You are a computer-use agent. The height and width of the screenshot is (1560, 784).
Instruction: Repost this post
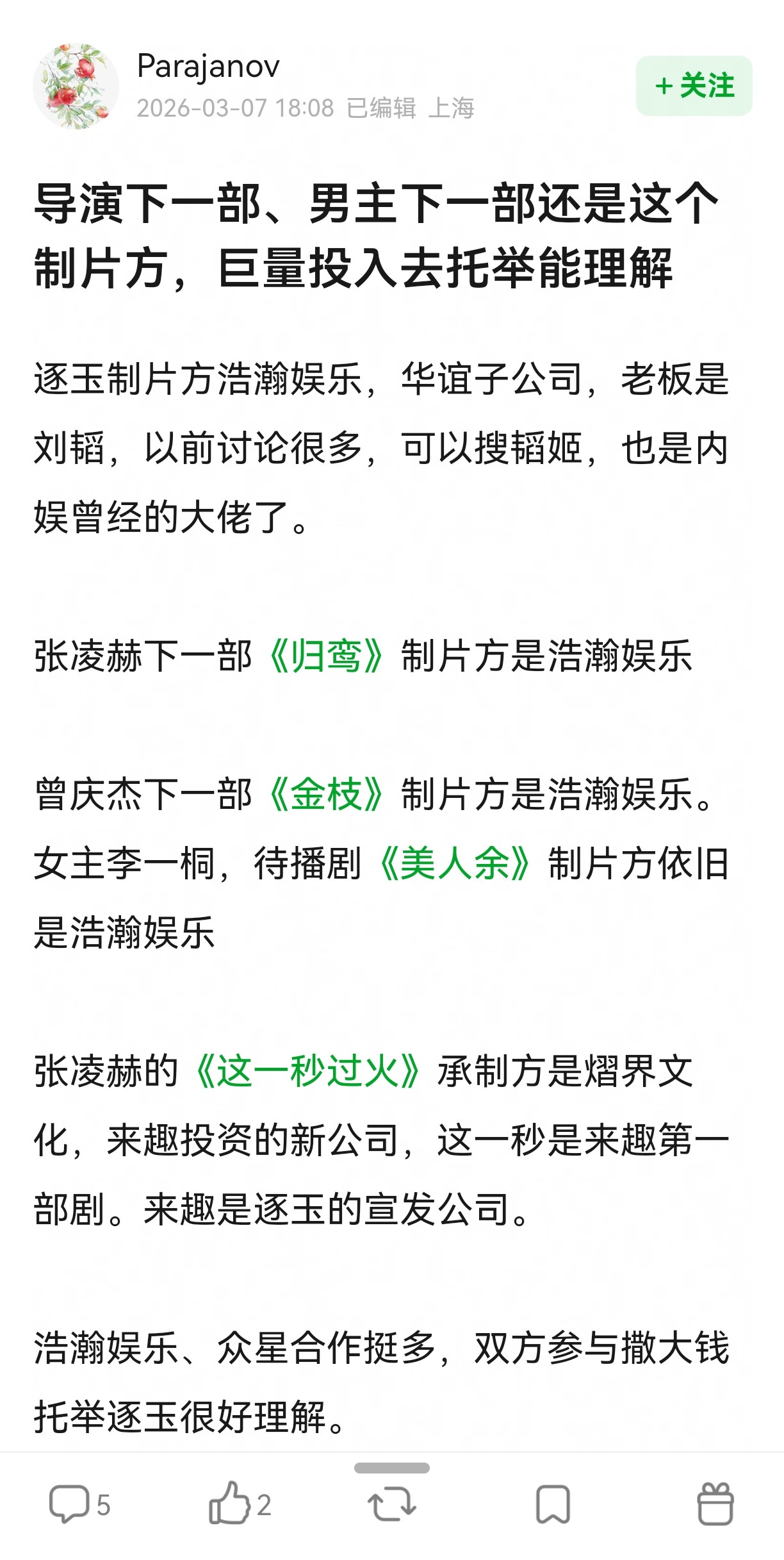pos(392,1504)
